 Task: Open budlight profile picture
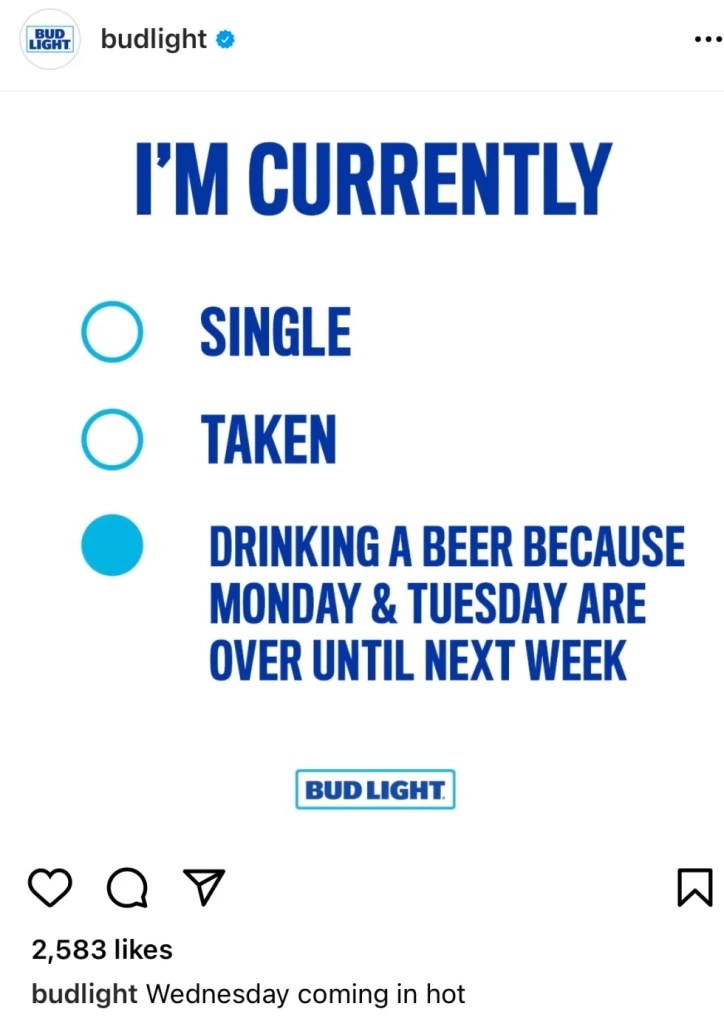tap(49, 40)
